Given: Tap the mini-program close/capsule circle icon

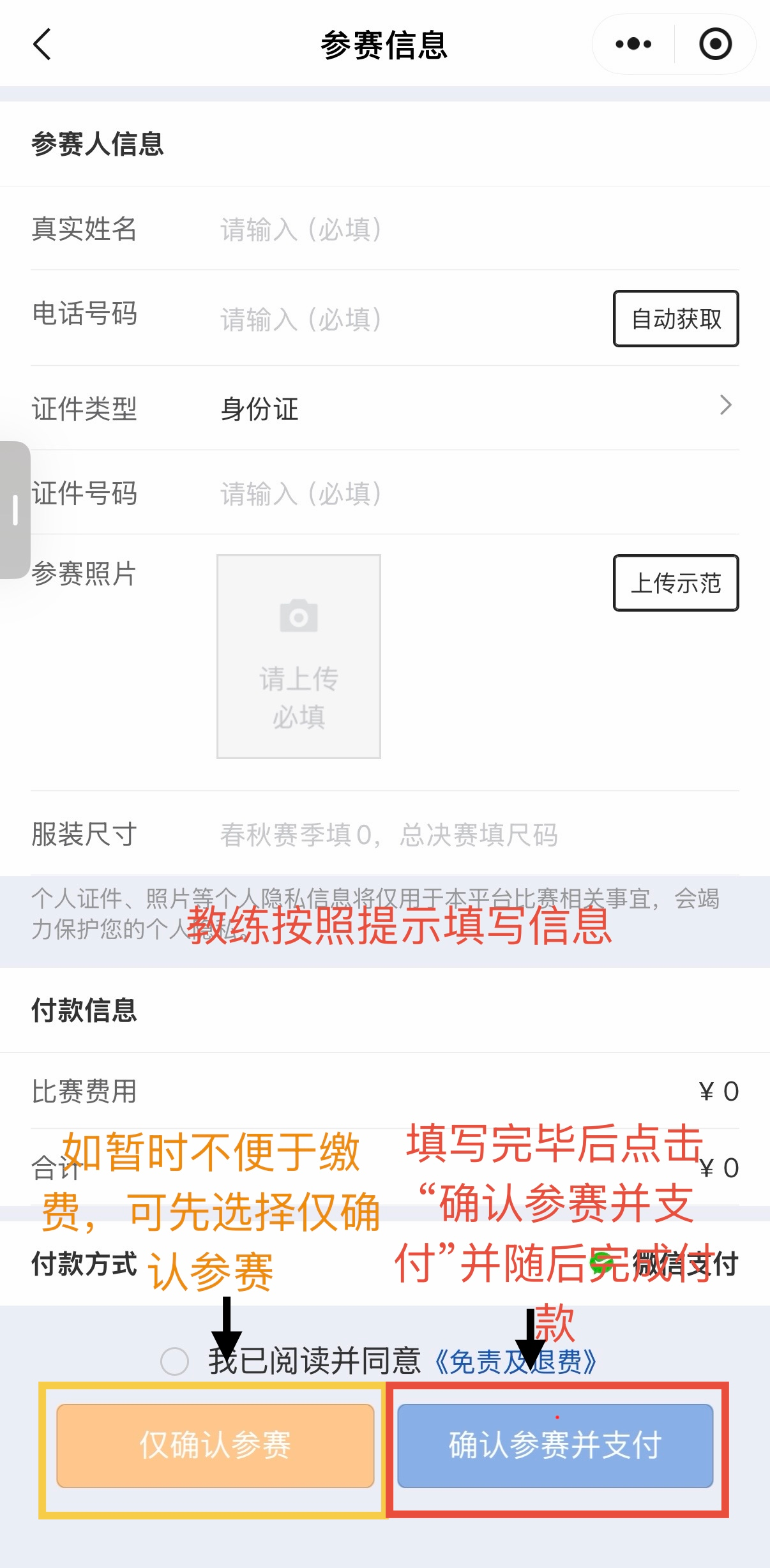Looking at the screenshot, I should tap(715, 43).
